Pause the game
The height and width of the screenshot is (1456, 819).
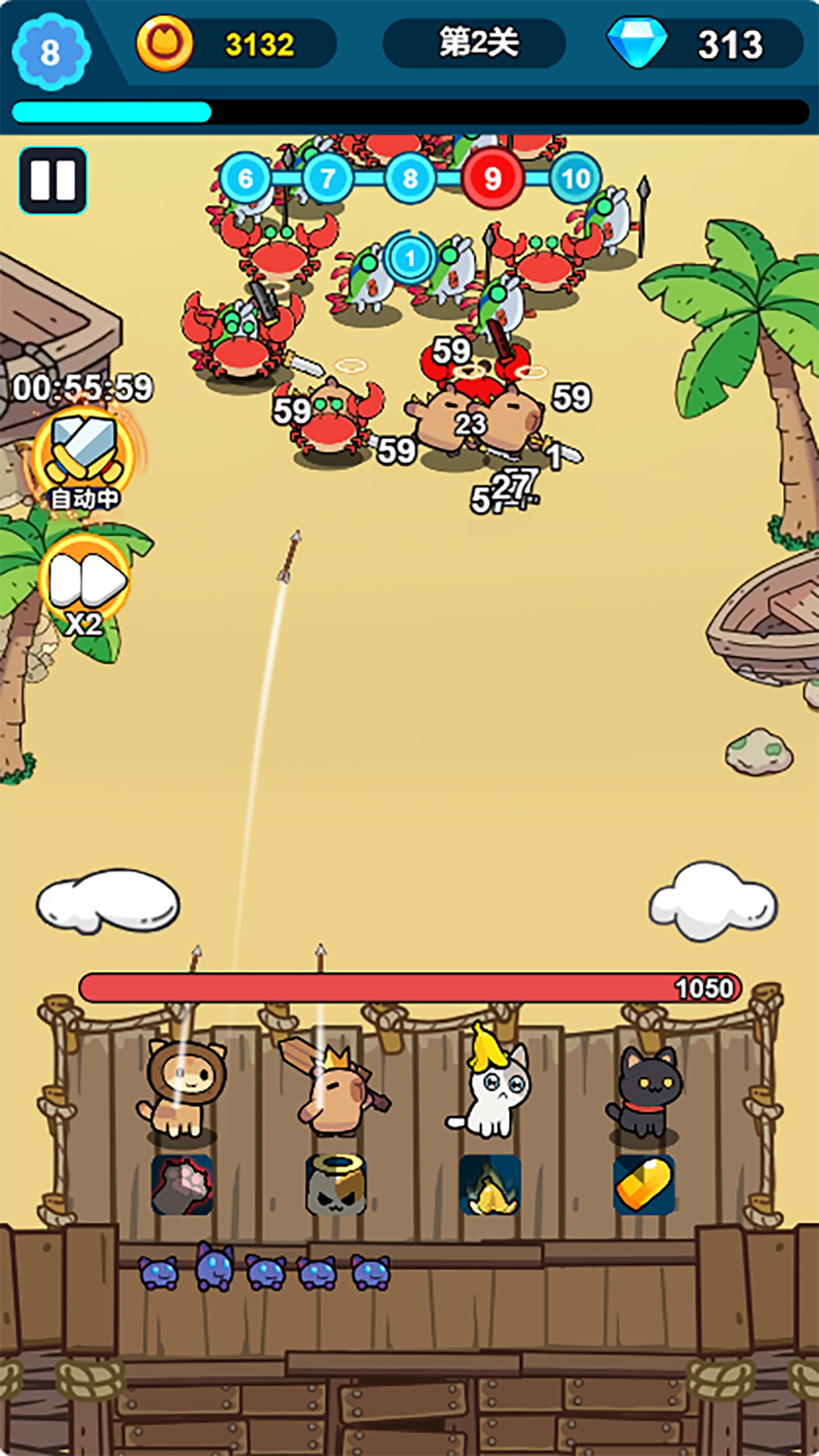(52, 180)
